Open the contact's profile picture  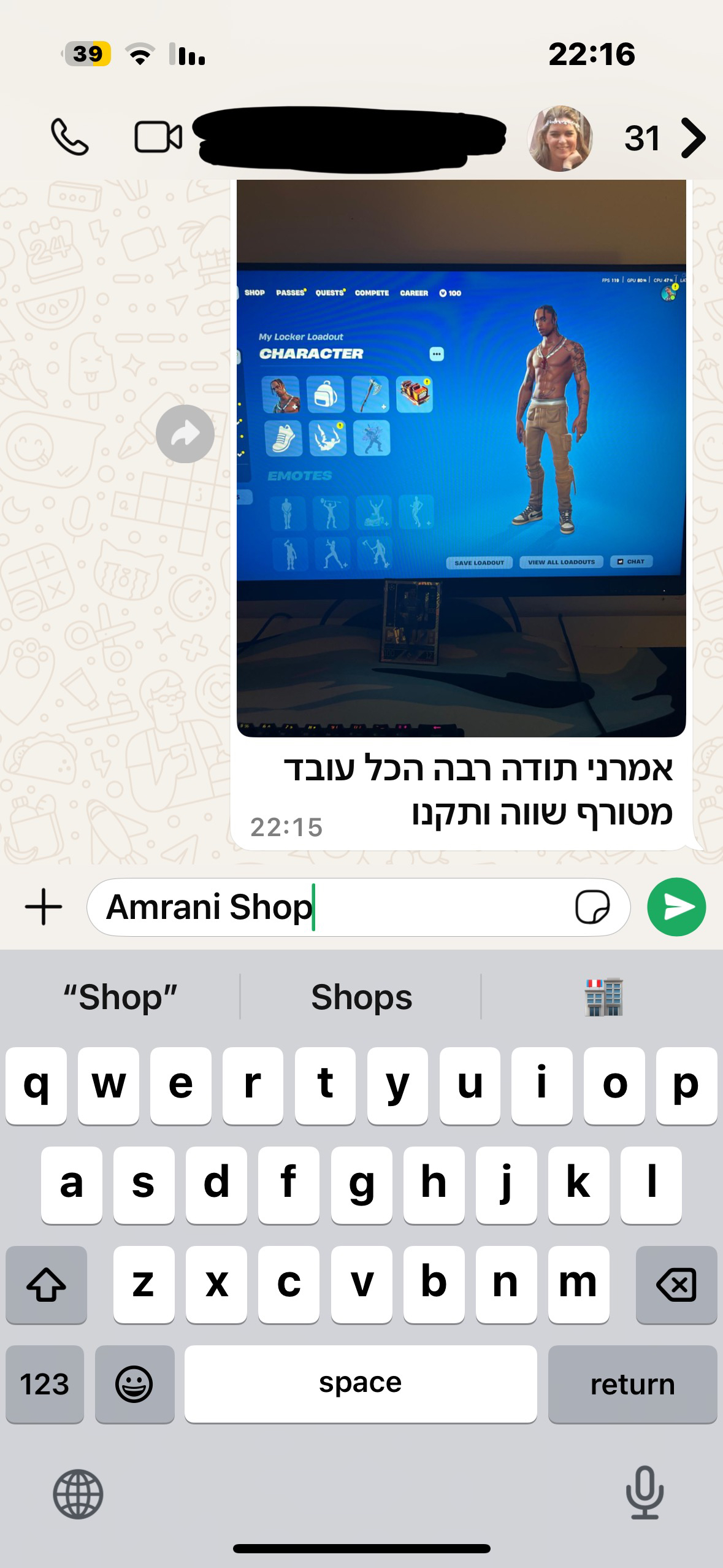(560, 138)
